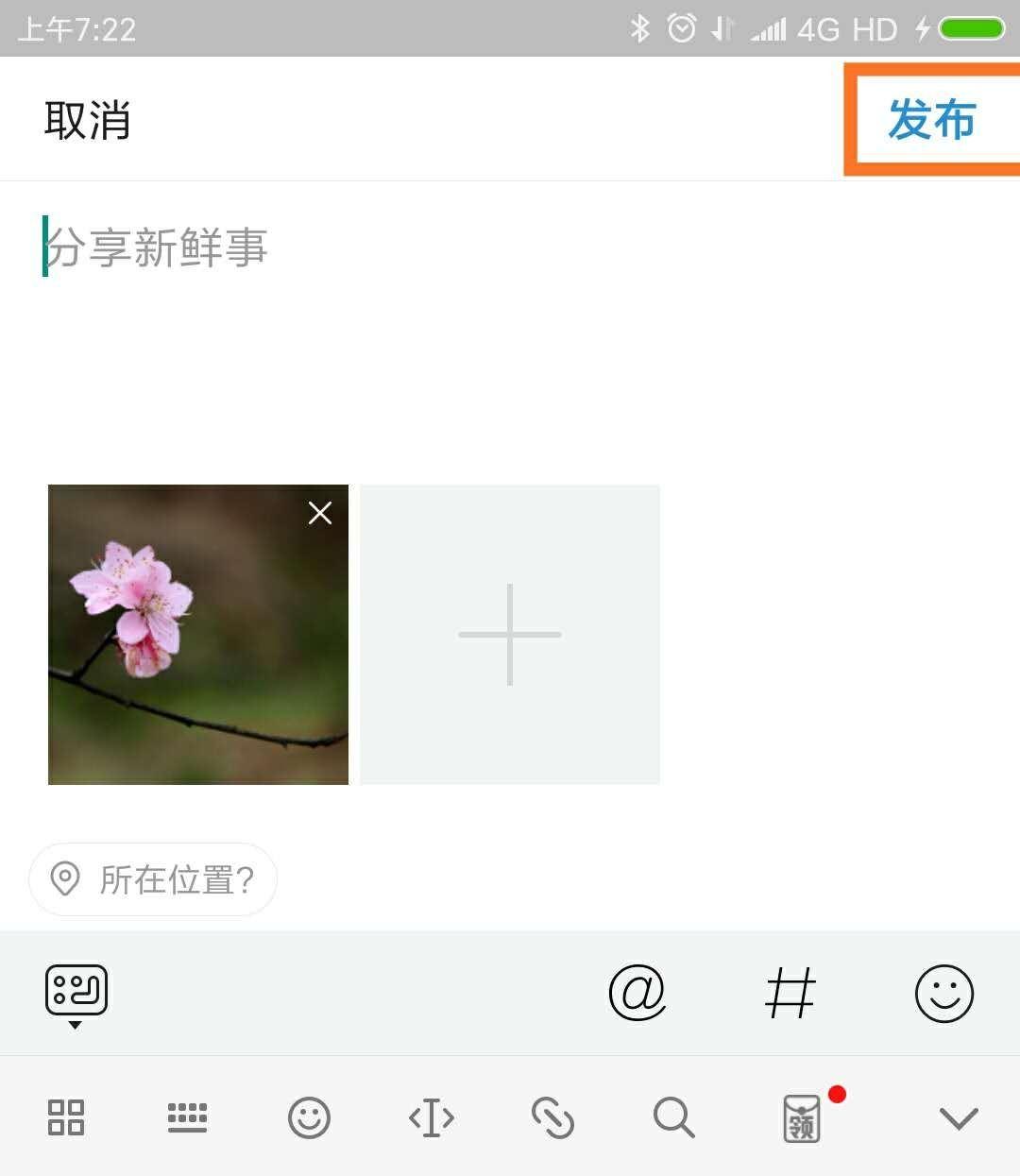Viewport: 1020px width, 1176px height.
Task: Collapse the keyboard with the down chevron
Action: pyautogui.click(x=958, y=1117)
